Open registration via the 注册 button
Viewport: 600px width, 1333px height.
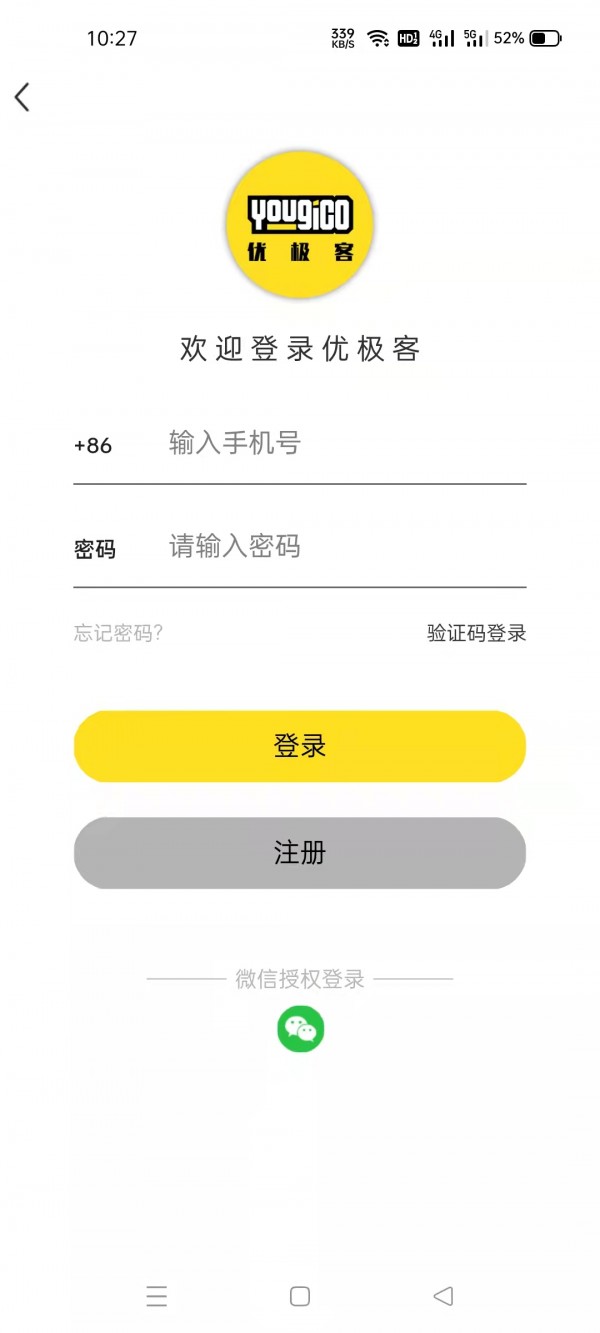(x=300, y=853)
